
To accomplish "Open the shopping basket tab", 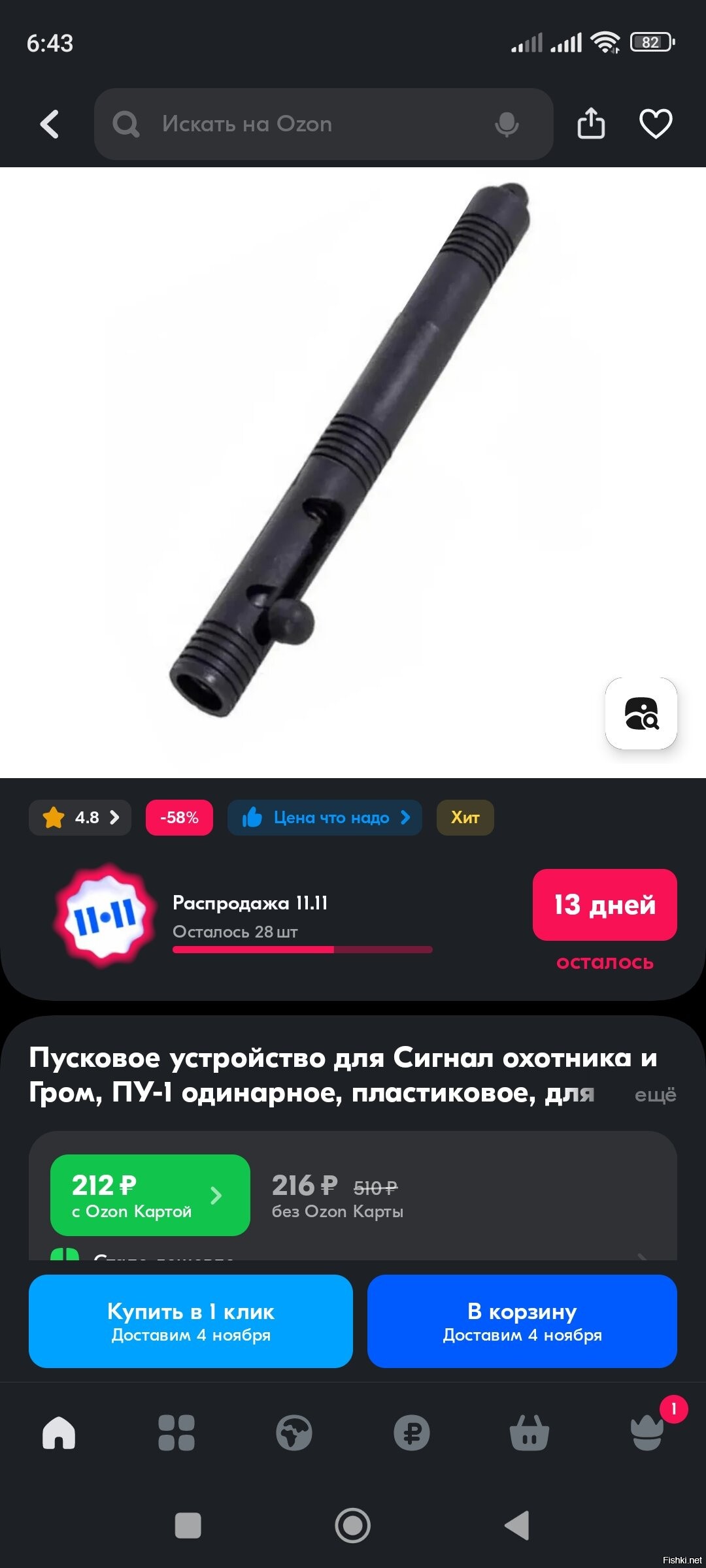I will point(529,1432).
